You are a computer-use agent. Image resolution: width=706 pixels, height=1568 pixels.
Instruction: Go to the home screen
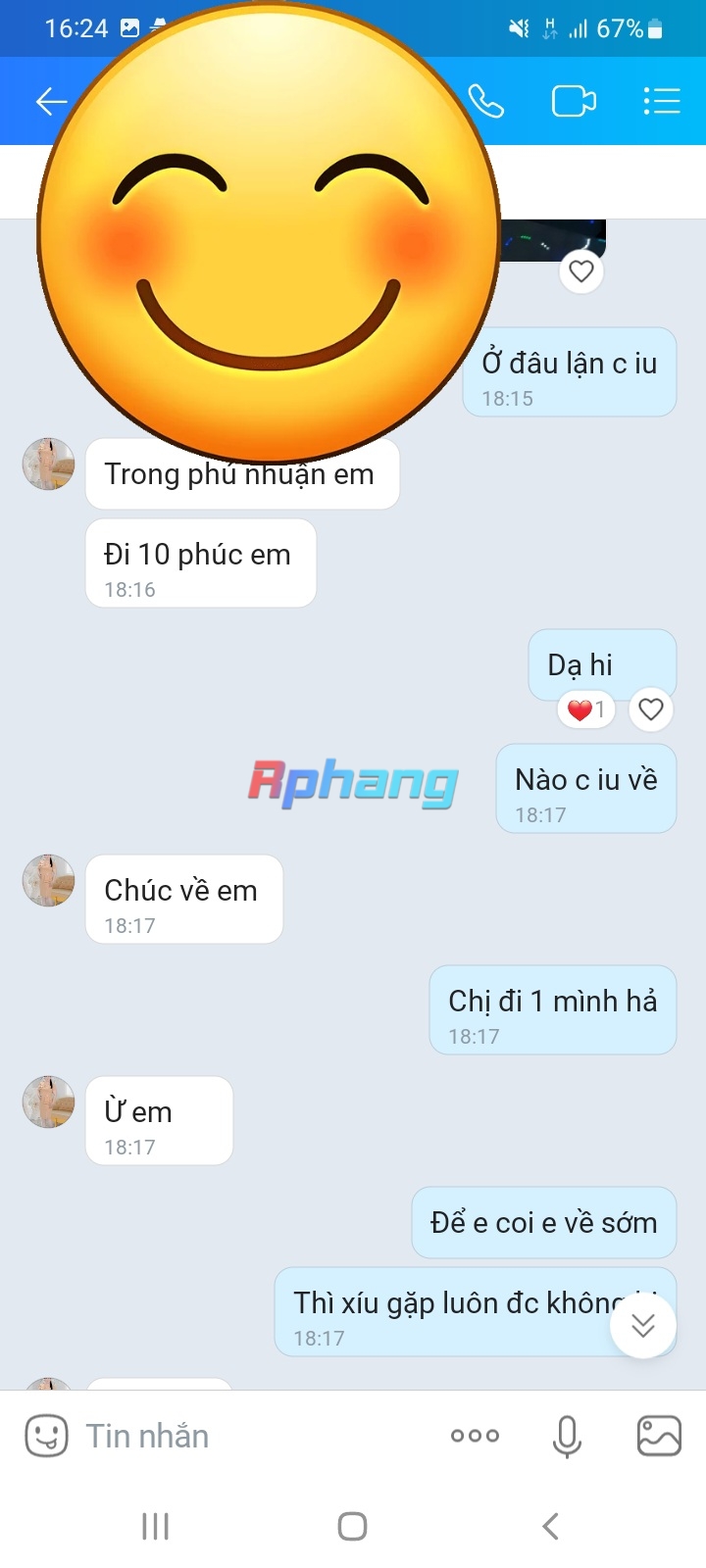pos(352,1526)
